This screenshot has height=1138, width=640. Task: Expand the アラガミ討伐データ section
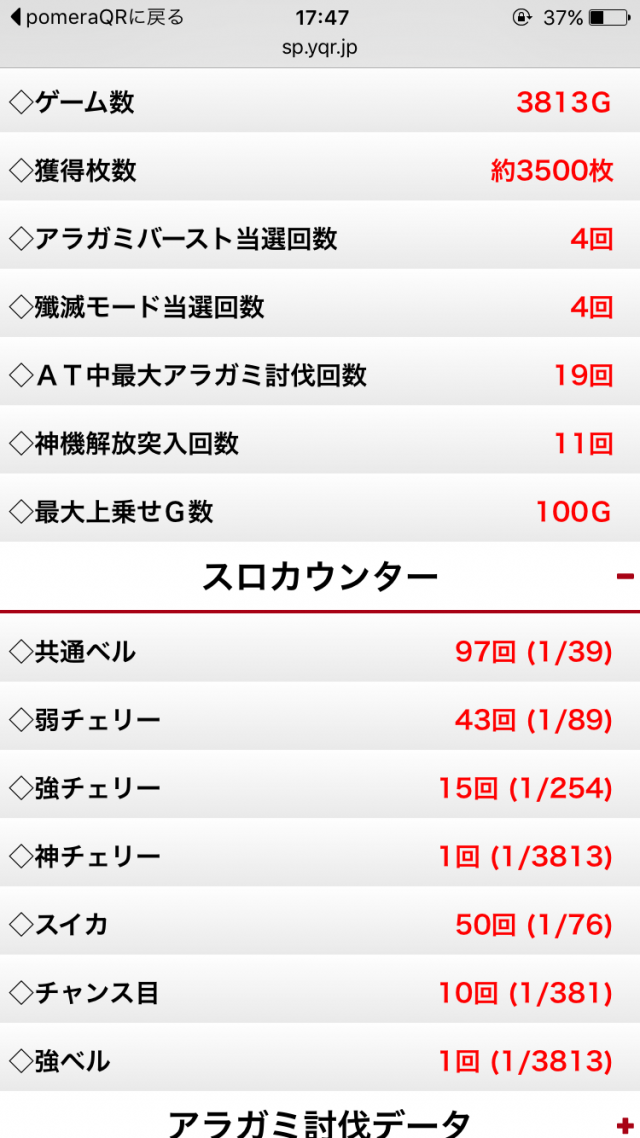[625, 1125]
